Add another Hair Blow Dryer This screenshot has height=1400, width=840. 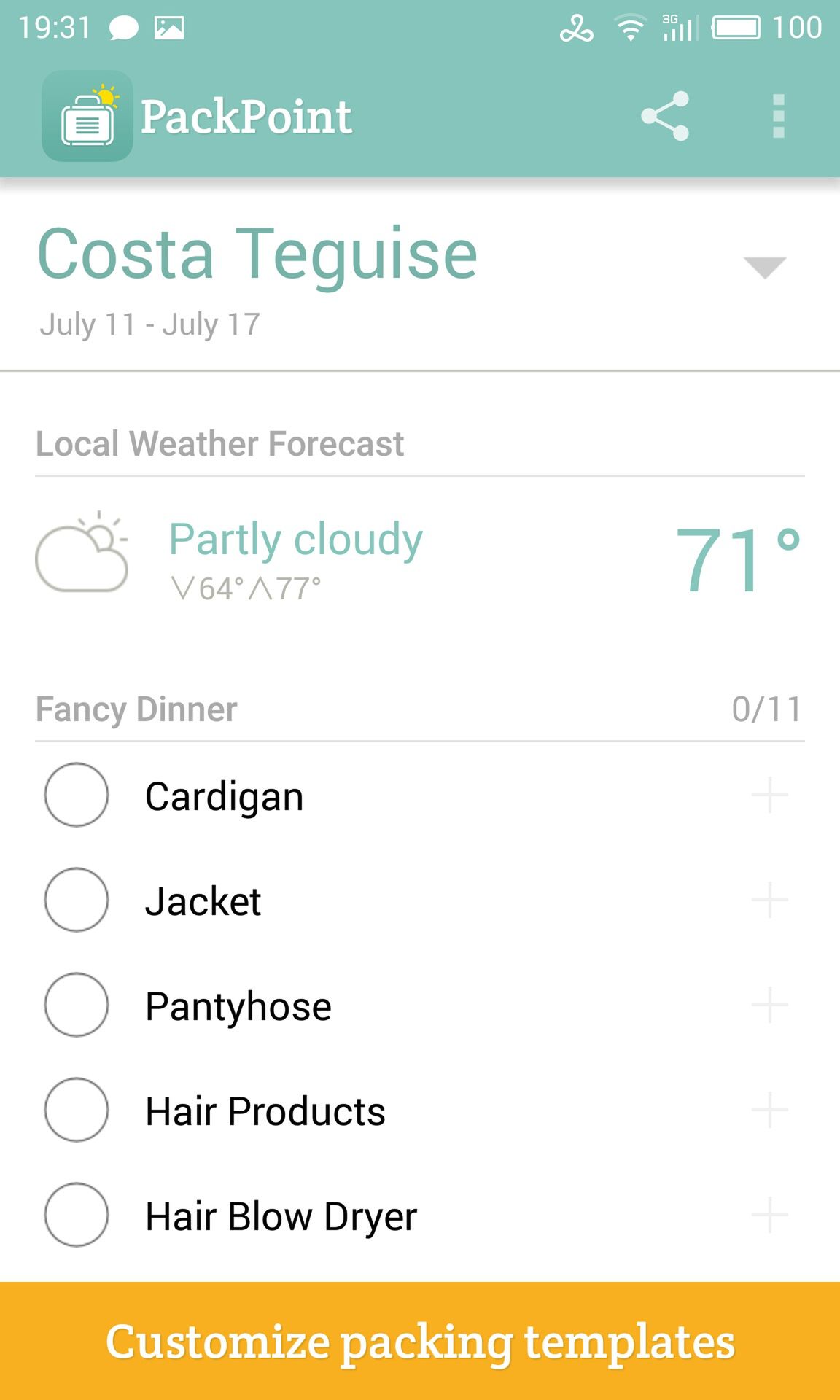(x=770, y=1215)
